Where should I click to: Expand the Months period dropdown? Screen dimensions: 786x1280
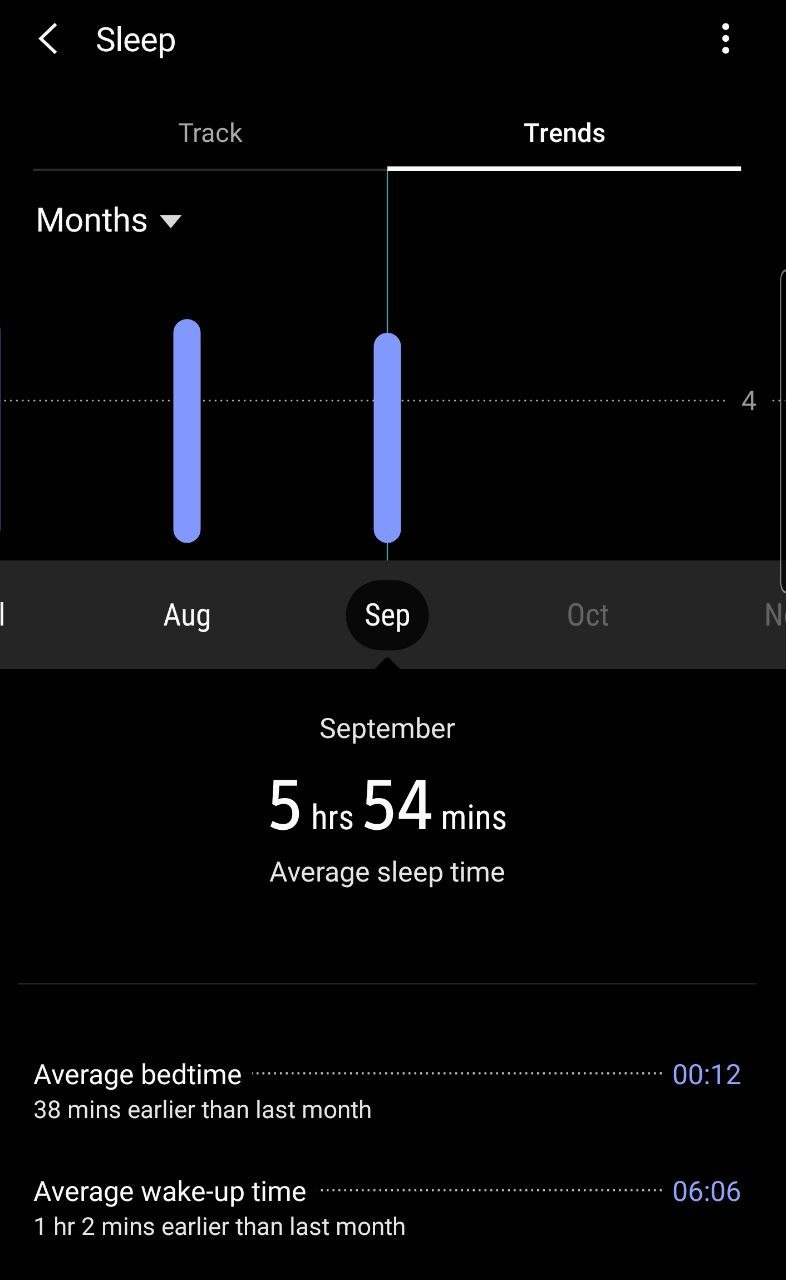click(x=109, y=220)
